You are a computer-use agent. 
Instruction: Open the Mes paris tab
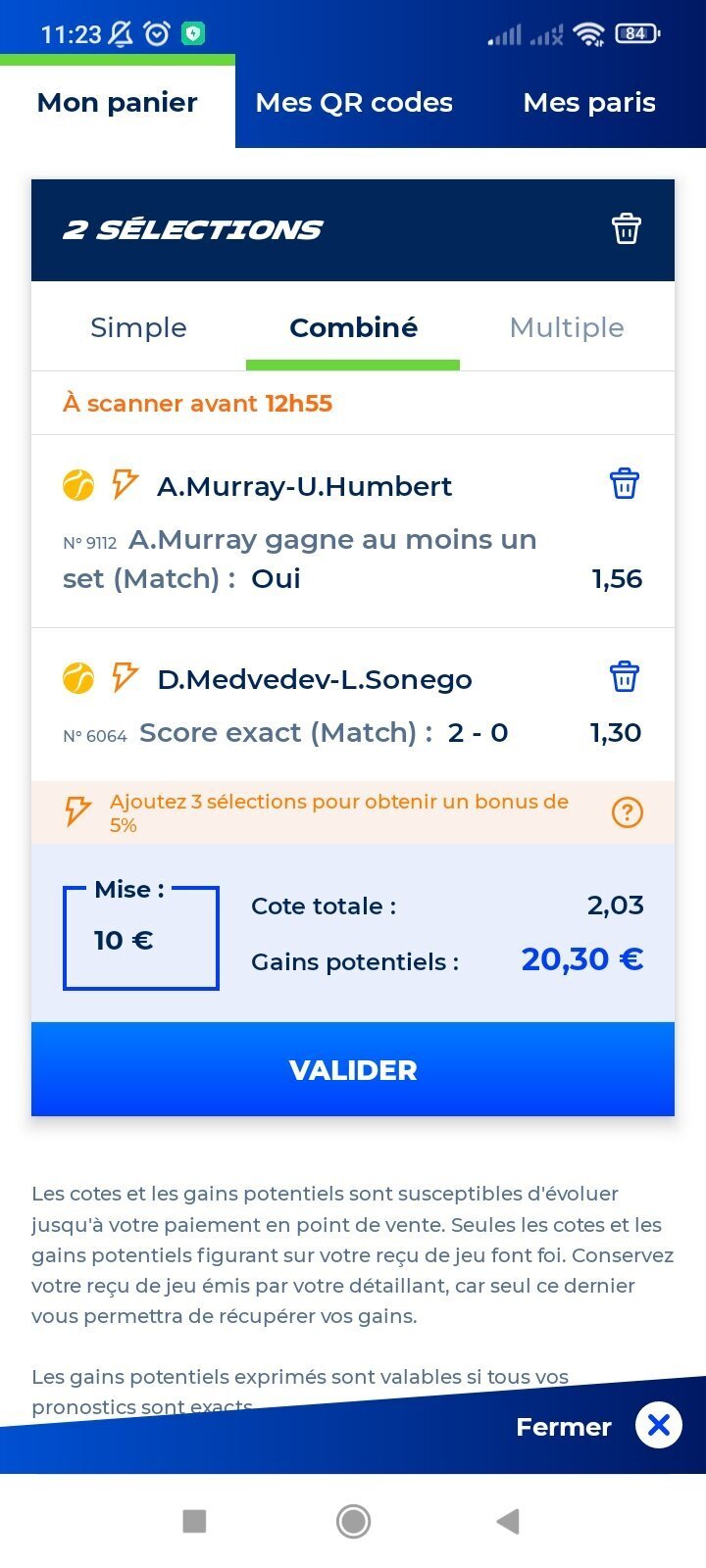tap(589, 103)
